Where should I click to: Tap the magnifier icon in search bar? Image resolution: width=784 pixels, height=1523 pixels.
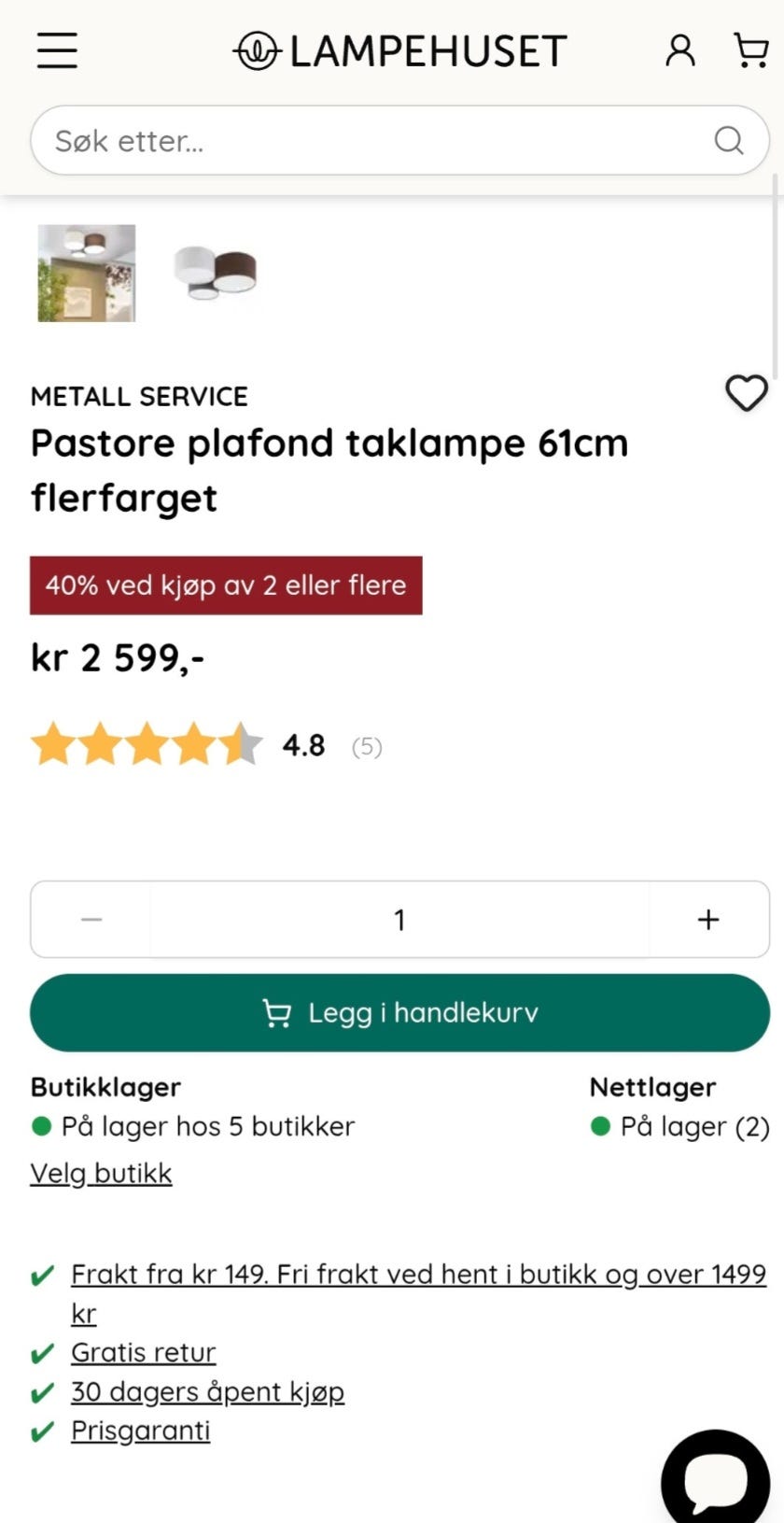(729, 141)
